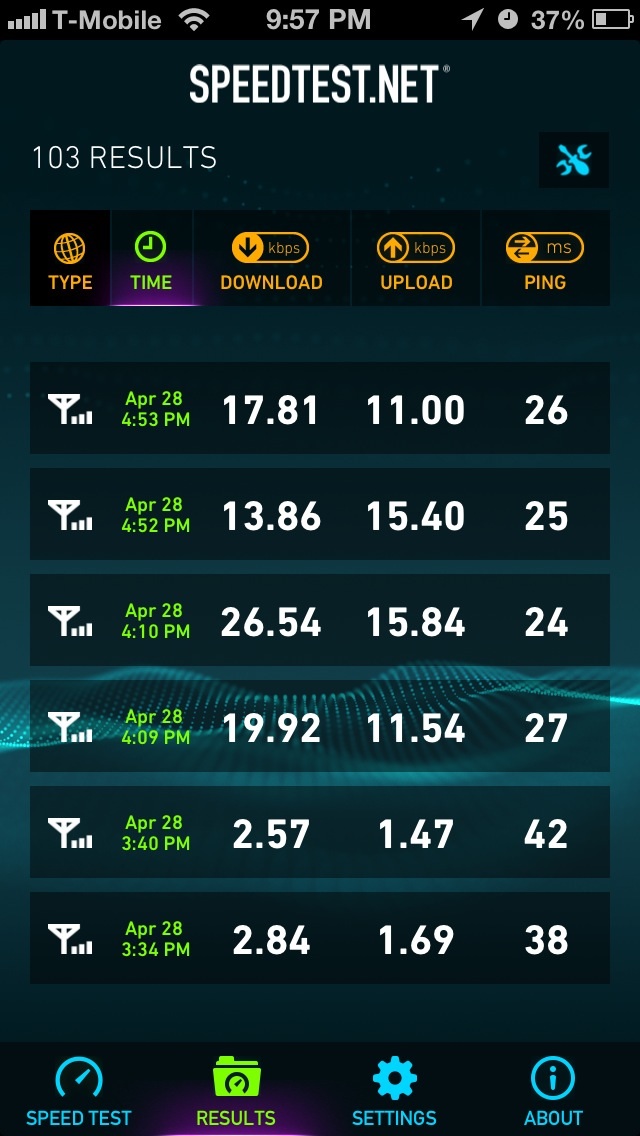Select the Apr 28 3:40 PM result
The height and width of the screenshot is (1136, 640).
(x=320, y=832)
